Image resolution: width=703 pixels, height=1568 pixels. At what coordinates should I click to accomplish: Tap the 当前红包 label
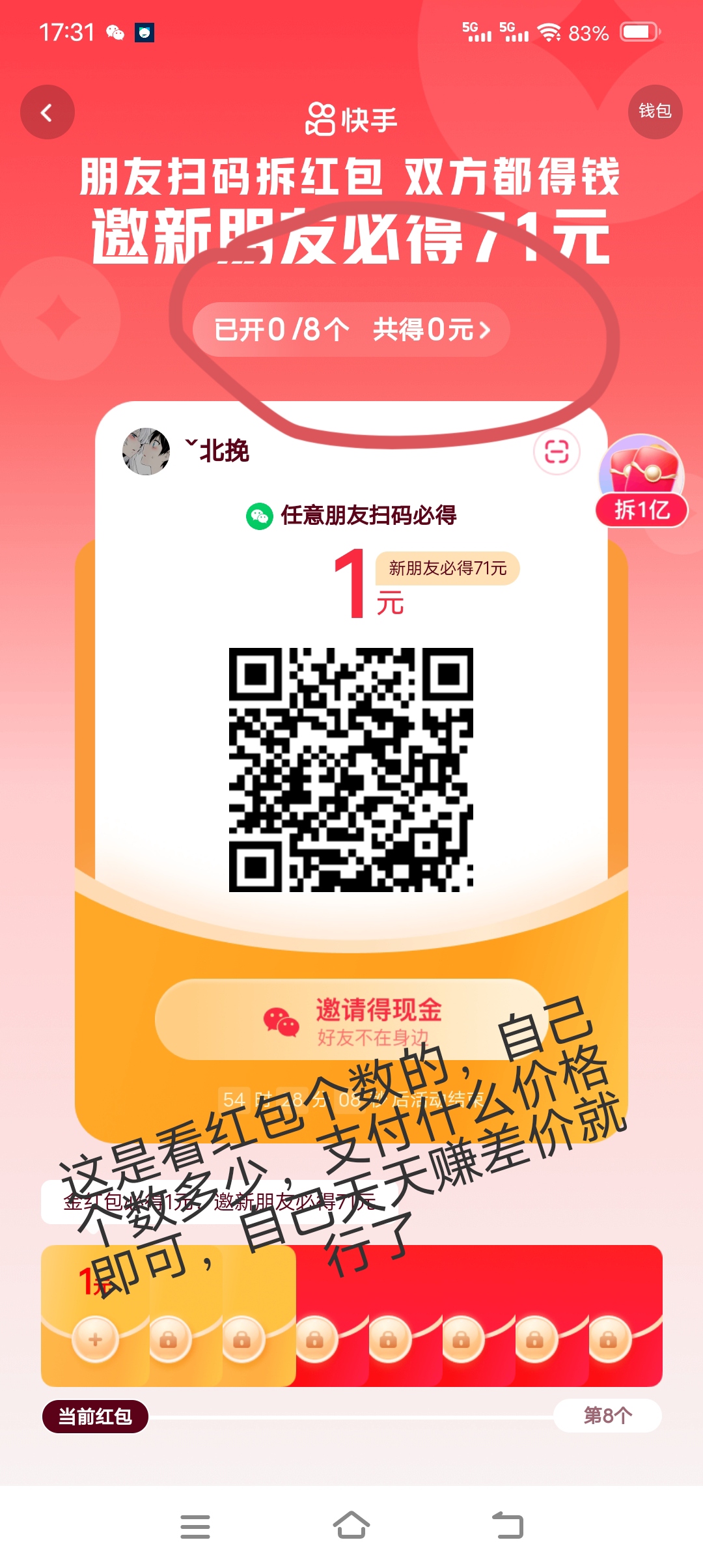pos(95,1416)
